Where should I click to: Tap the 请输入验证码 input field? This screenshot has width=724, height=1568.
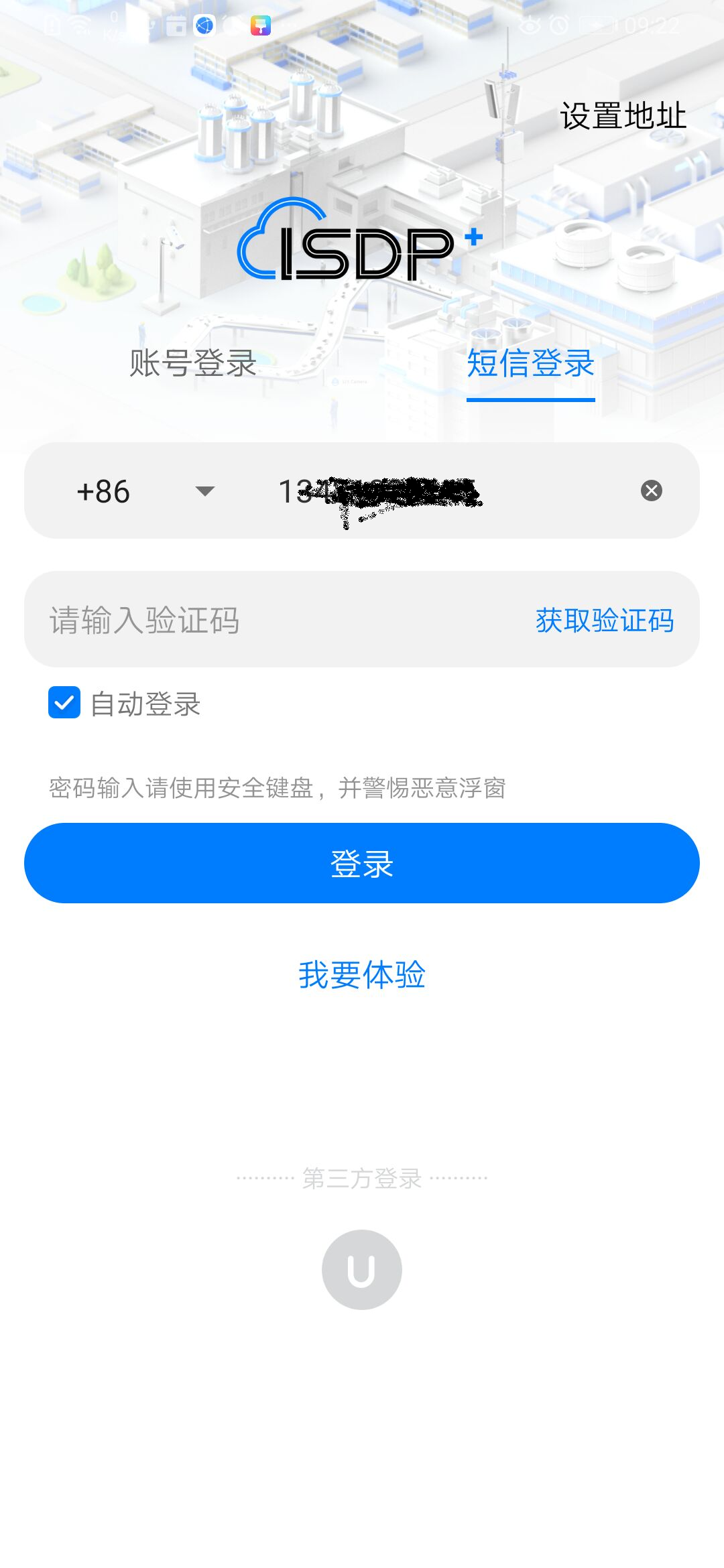pos(268,620)
